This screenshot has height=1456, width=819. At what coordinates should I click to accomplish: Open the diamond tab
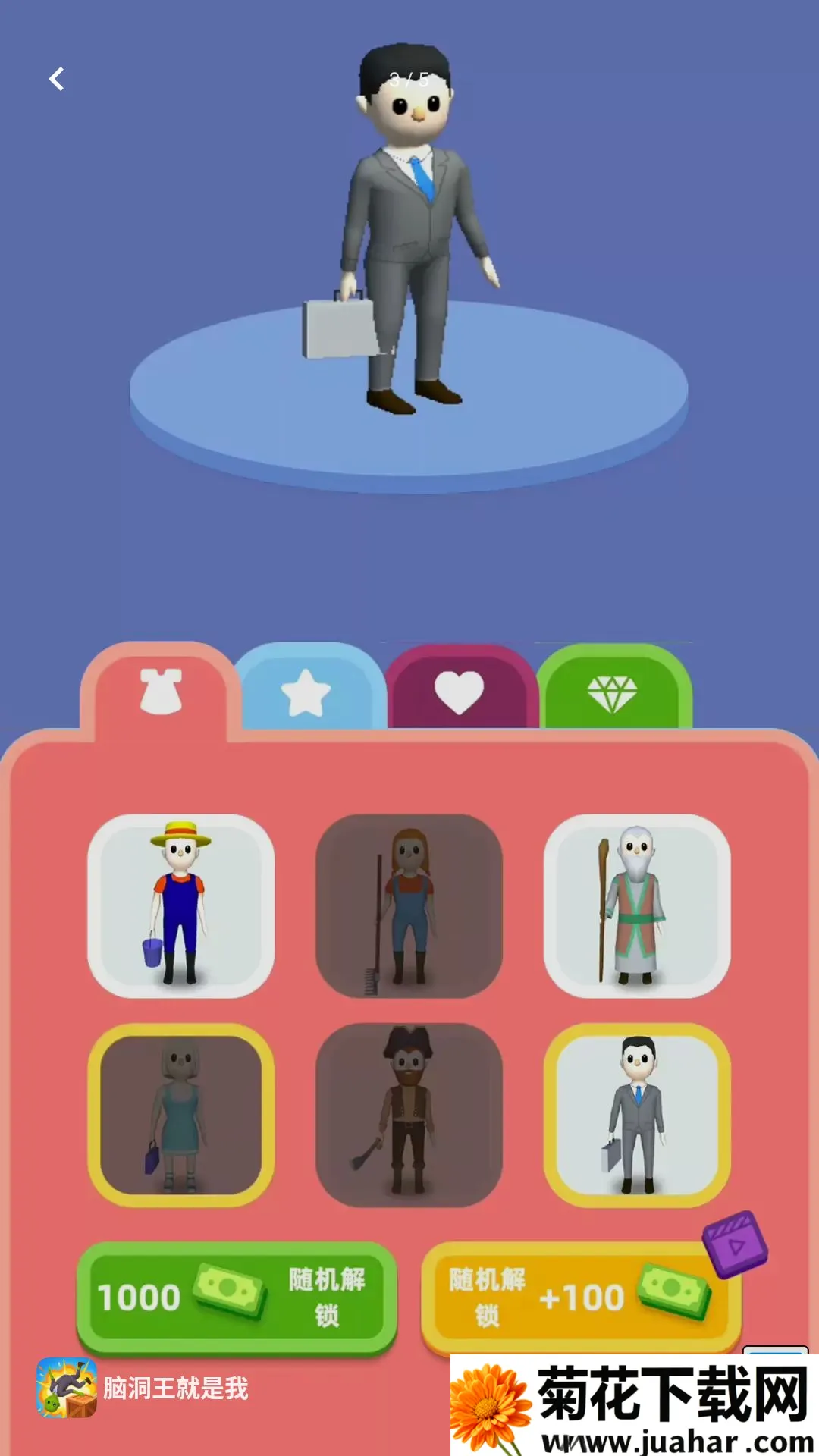[x=612, y=692]
